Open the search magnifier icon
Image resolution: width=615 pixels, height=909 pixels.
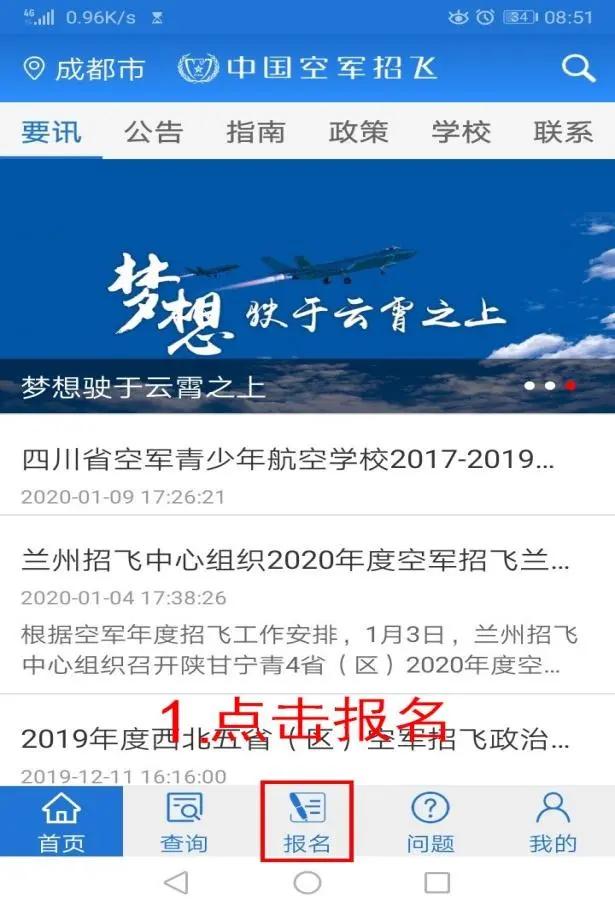(578, 68)
